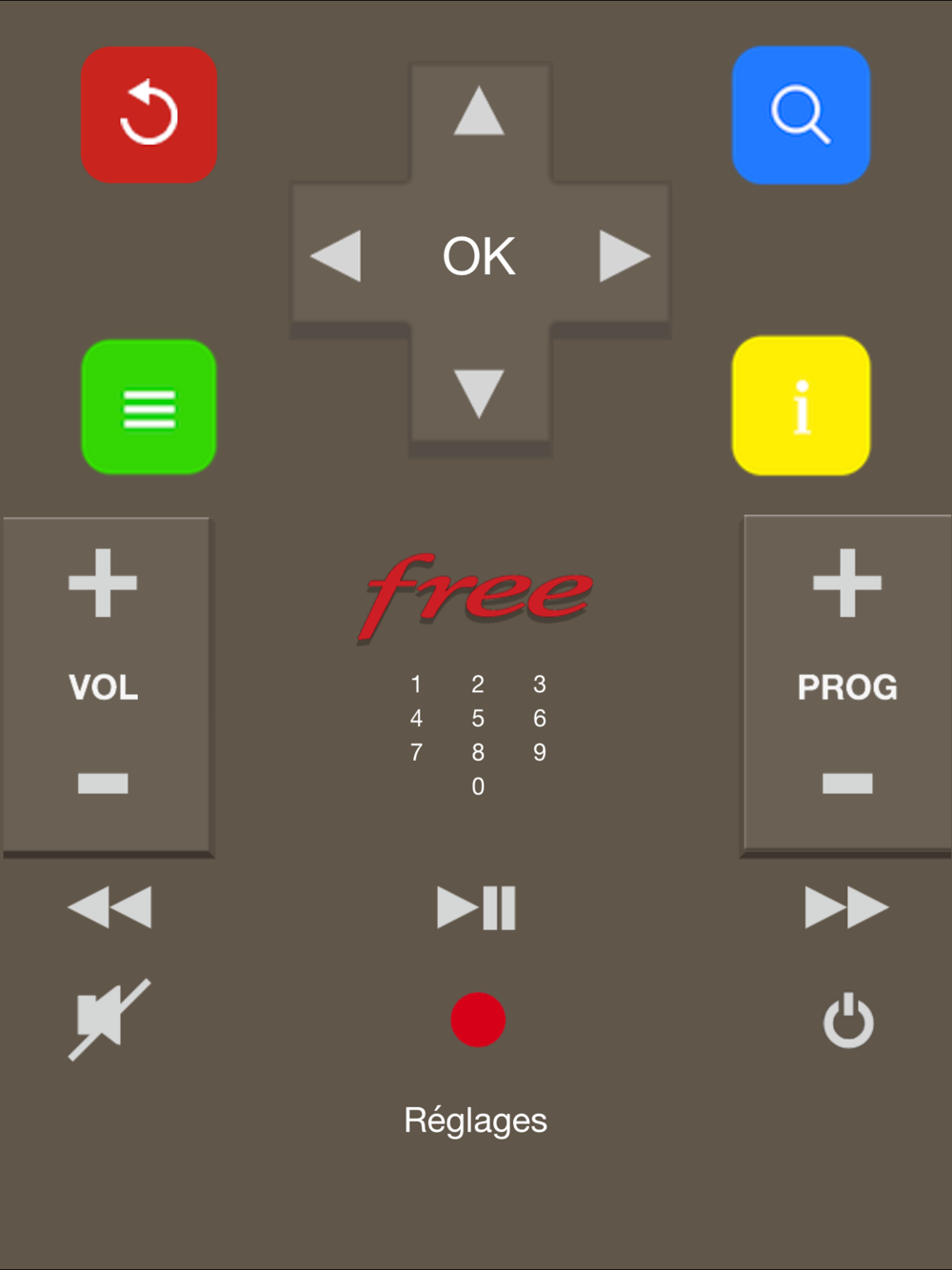Tap the red back button

(x=149, y=115)
